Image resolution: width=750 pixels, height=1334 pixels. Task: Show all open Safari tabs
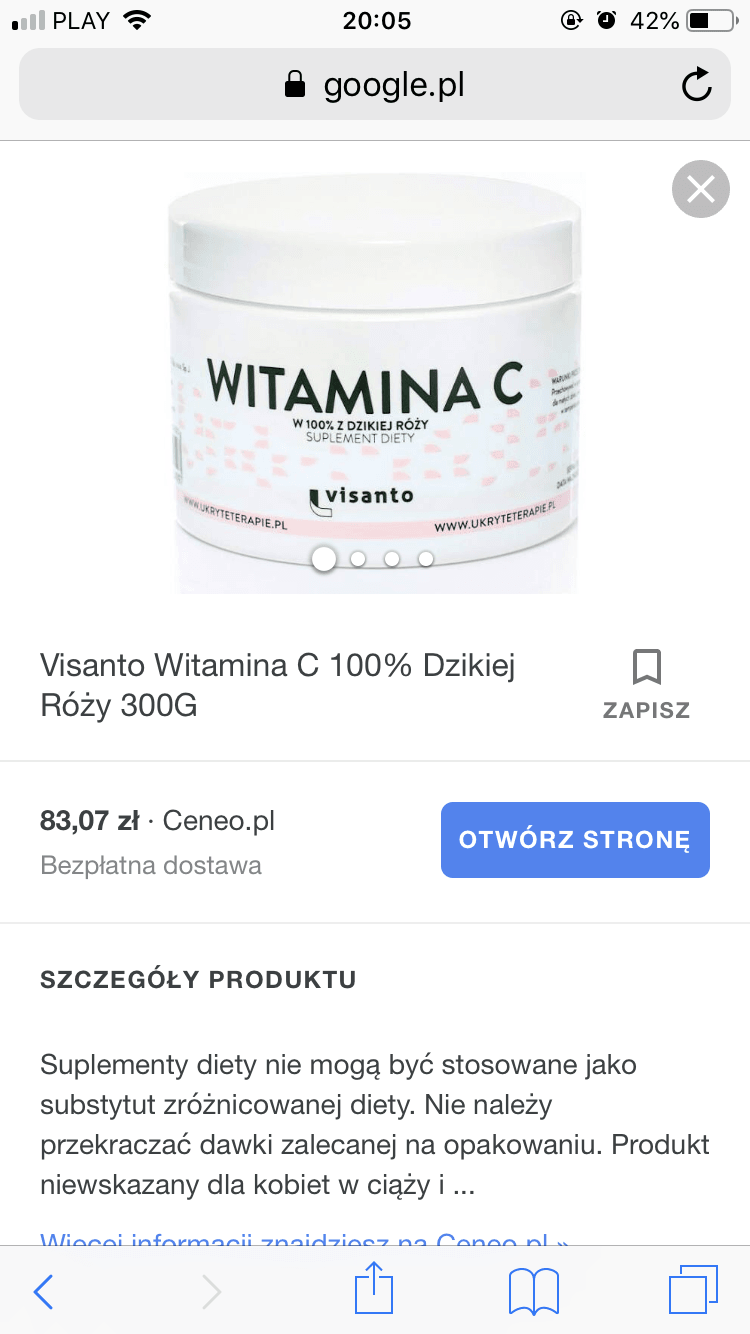692,1290
